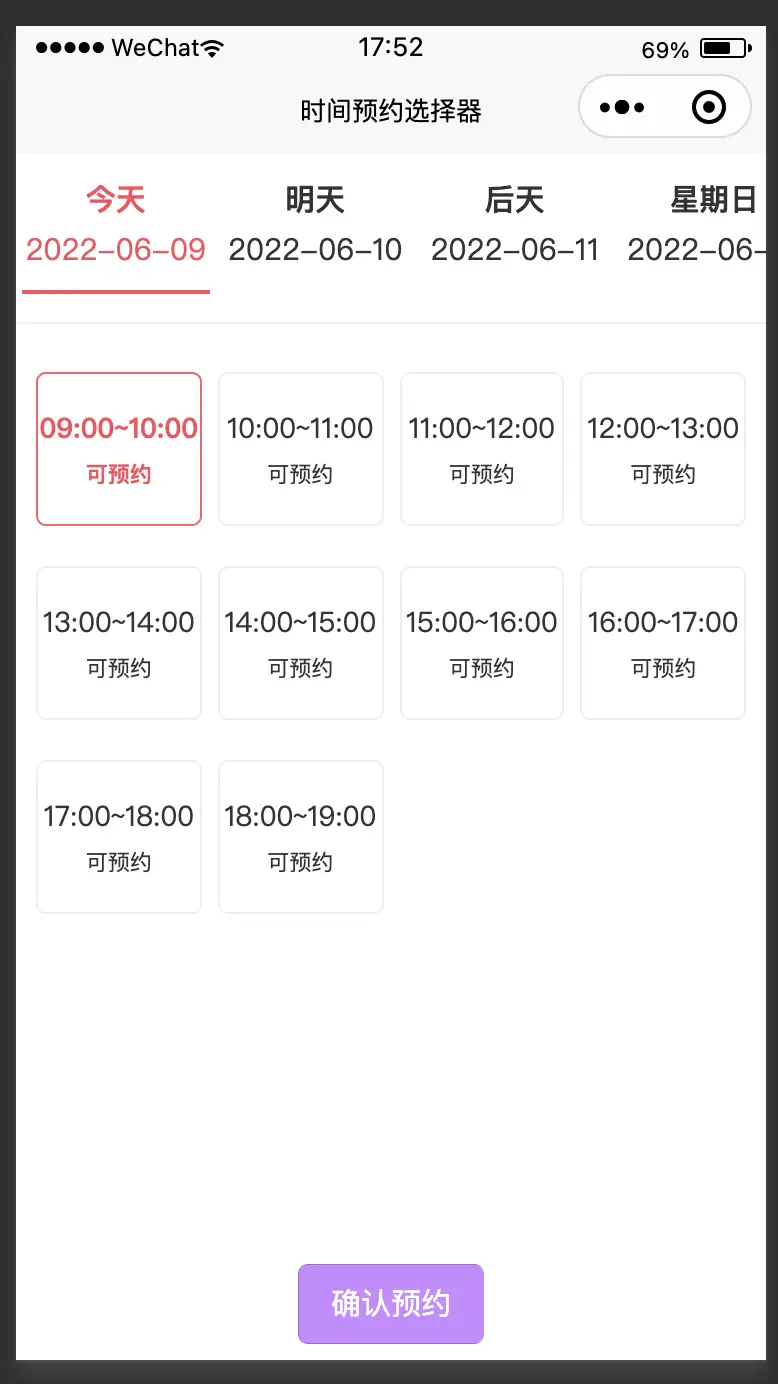Select the 12:00~13:00 time slot
This screenshot has height=1384, width=778.
663,449
